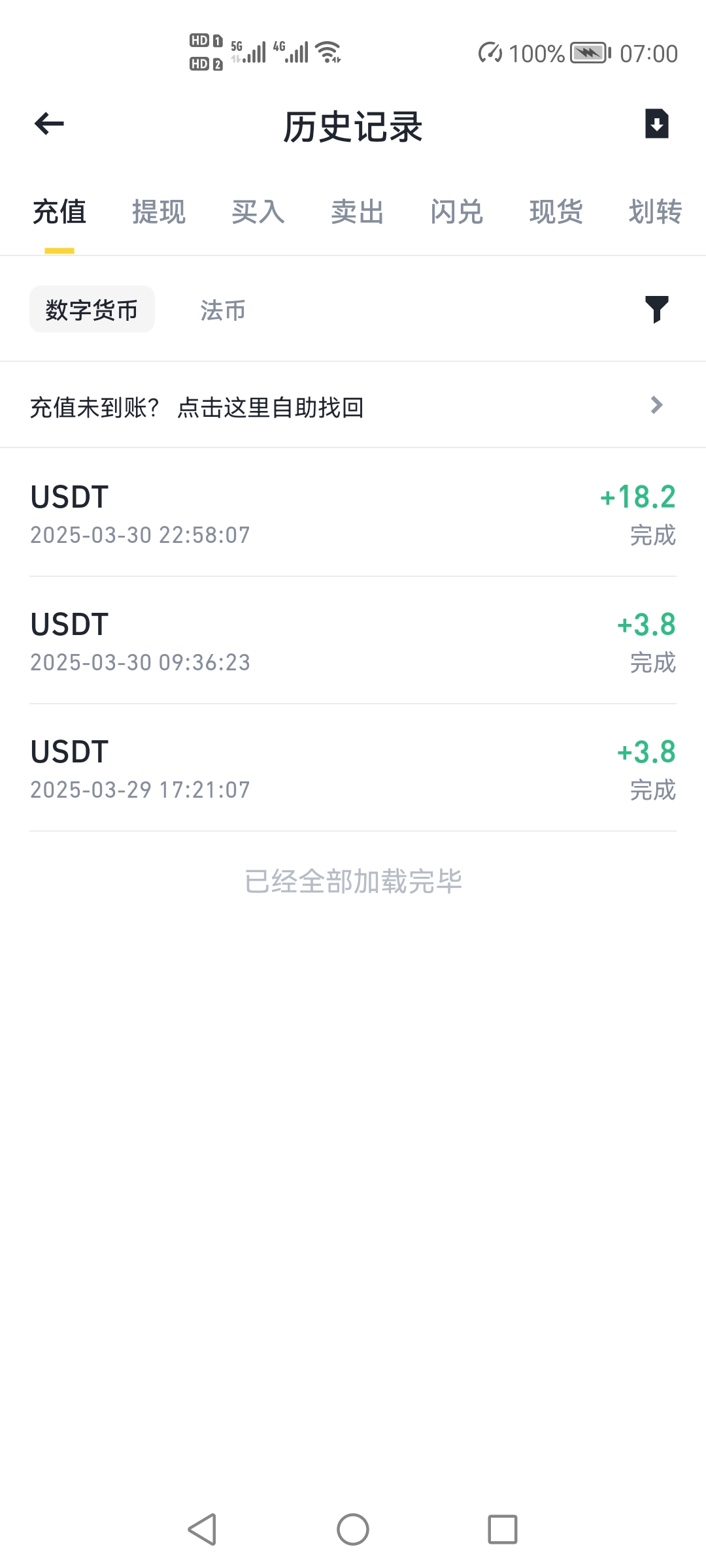706x1568 pixels.
Task: Open USDT deposit from 2025-03-29 17:21:07
Action: tap(353, 768)
